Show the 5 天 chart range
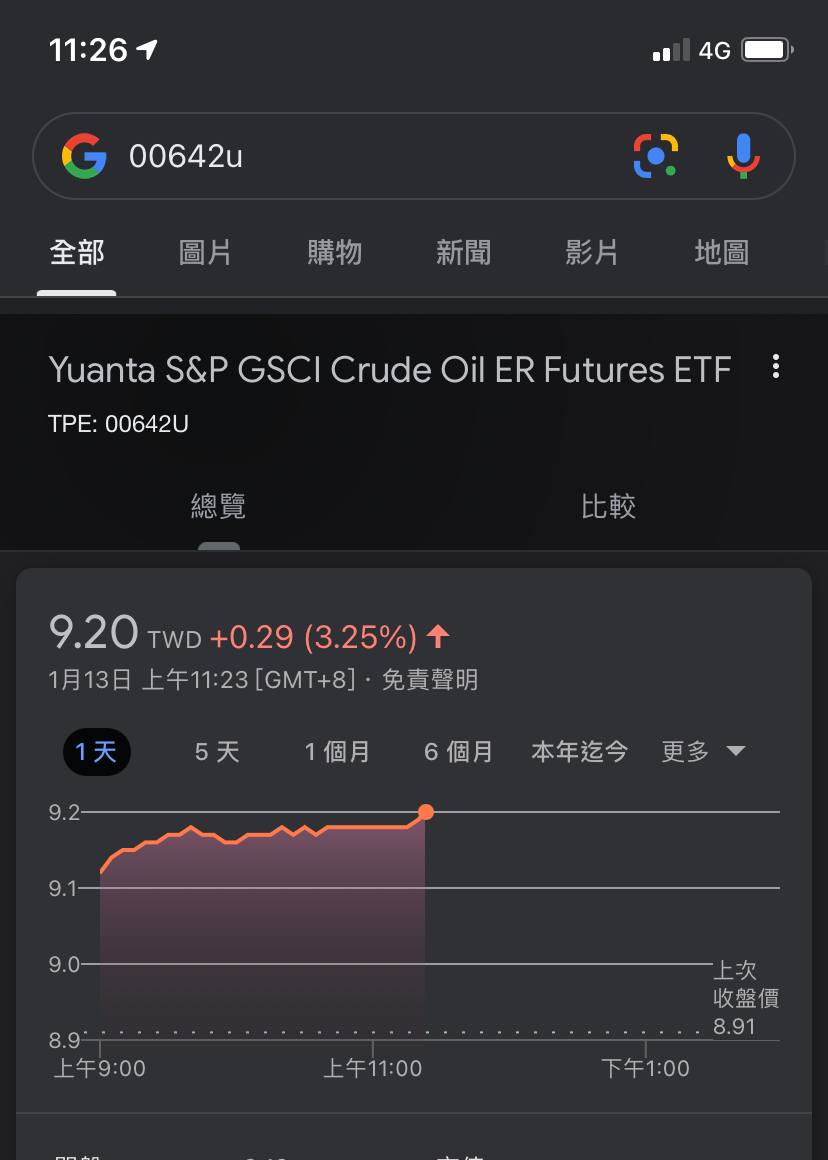The image size is (828, 1160). [x=217, y=752]
